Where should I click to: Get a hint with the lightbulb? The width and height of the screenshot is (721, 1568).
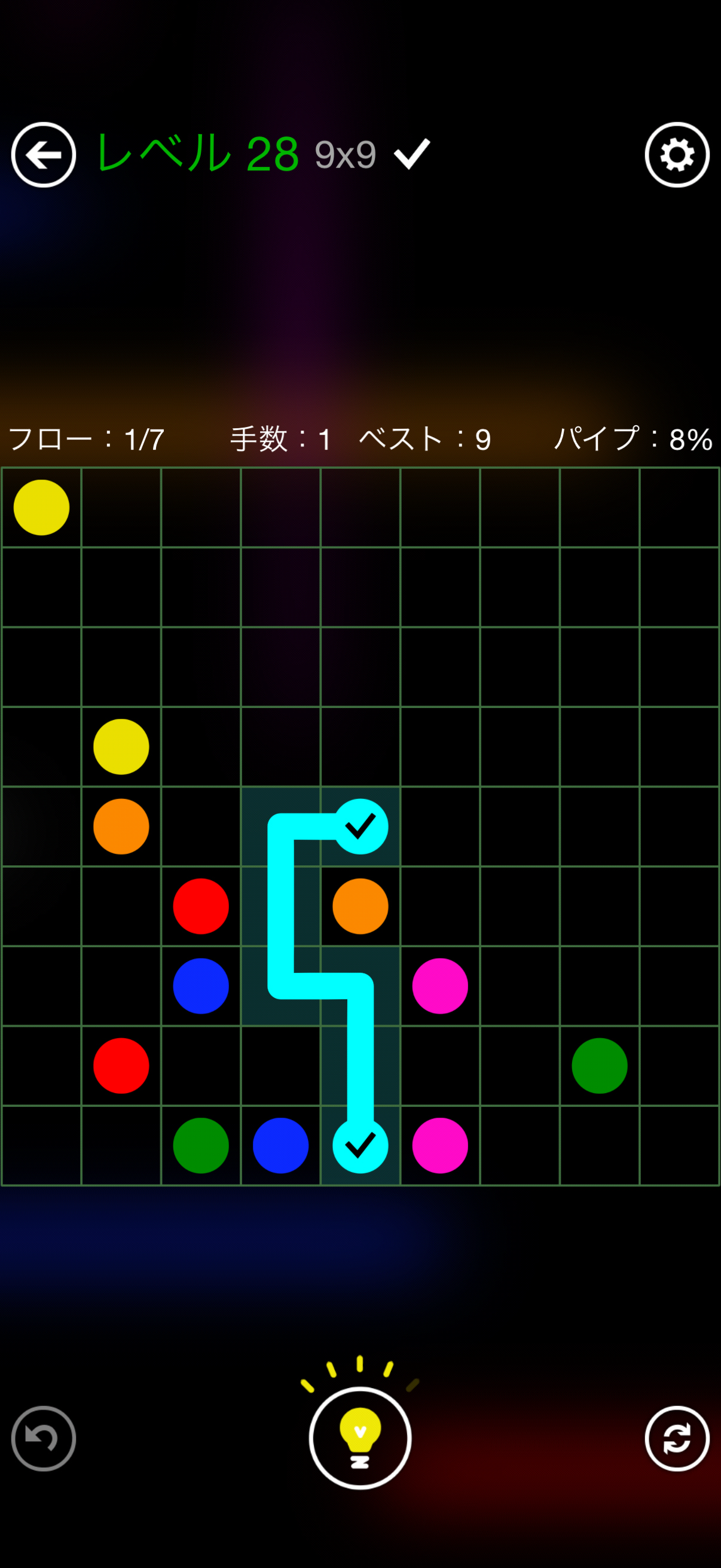(359, 1438)
